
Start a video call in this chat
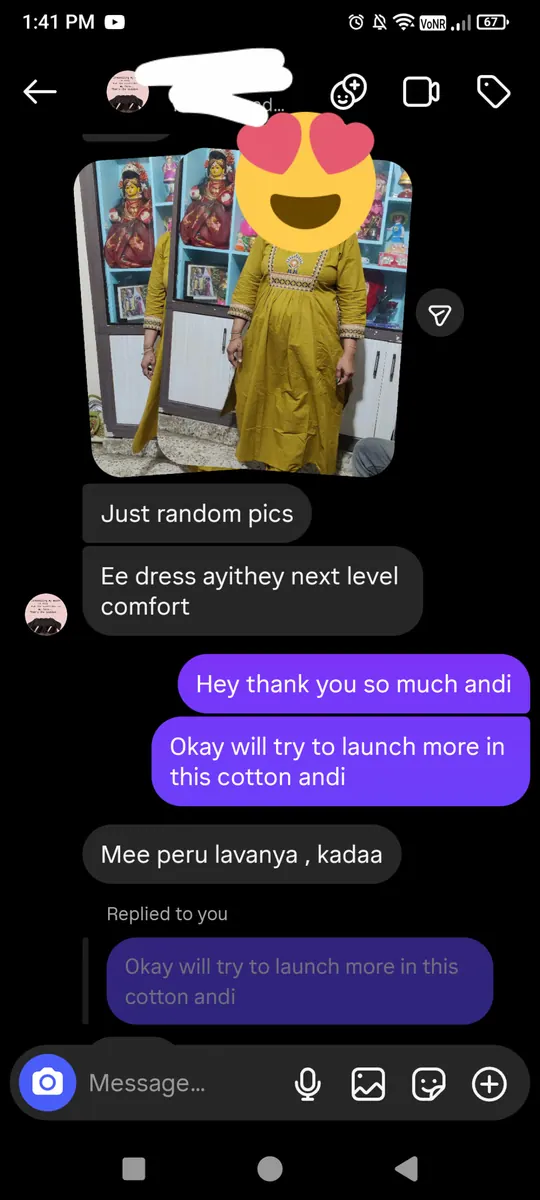421,92
